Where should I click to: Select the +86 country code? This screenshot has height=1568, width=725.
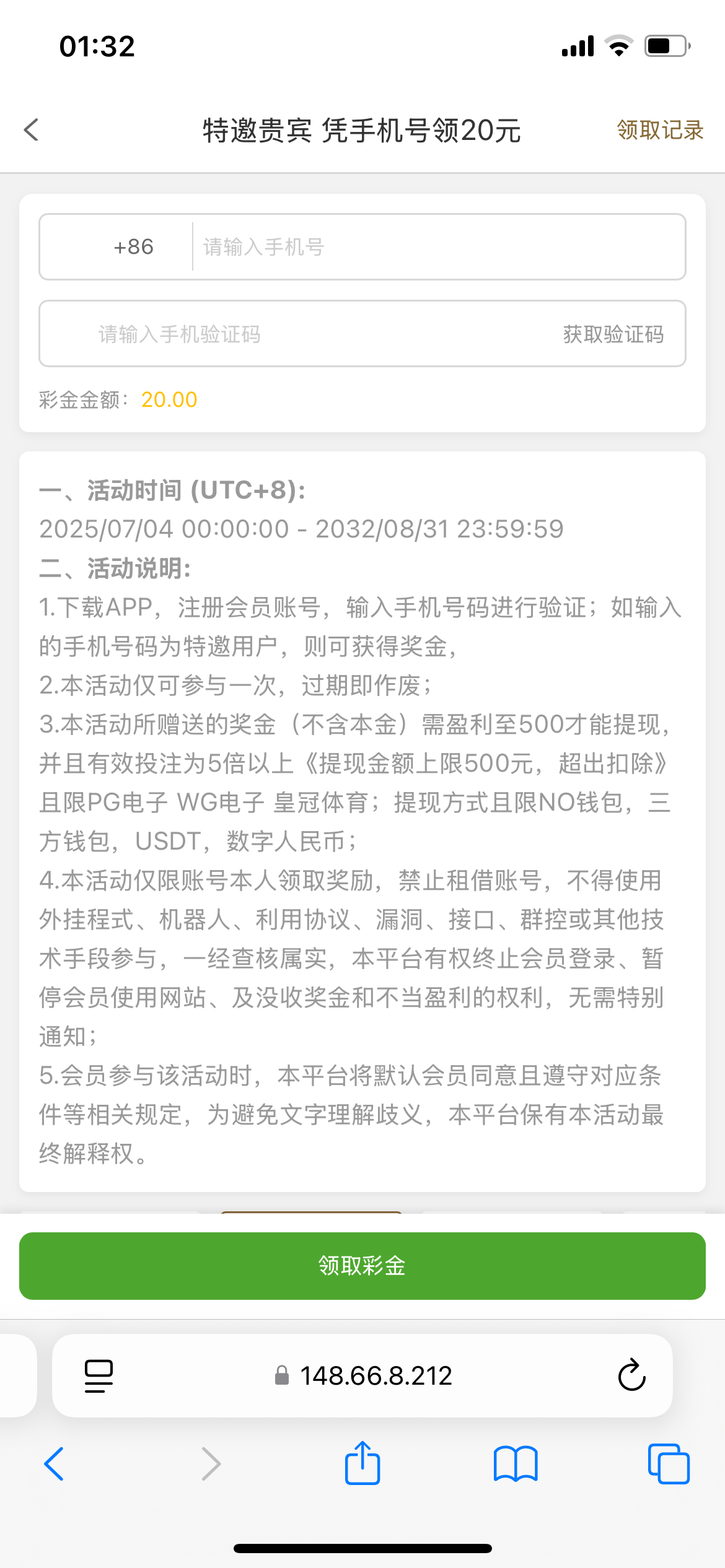coord(133,246)
